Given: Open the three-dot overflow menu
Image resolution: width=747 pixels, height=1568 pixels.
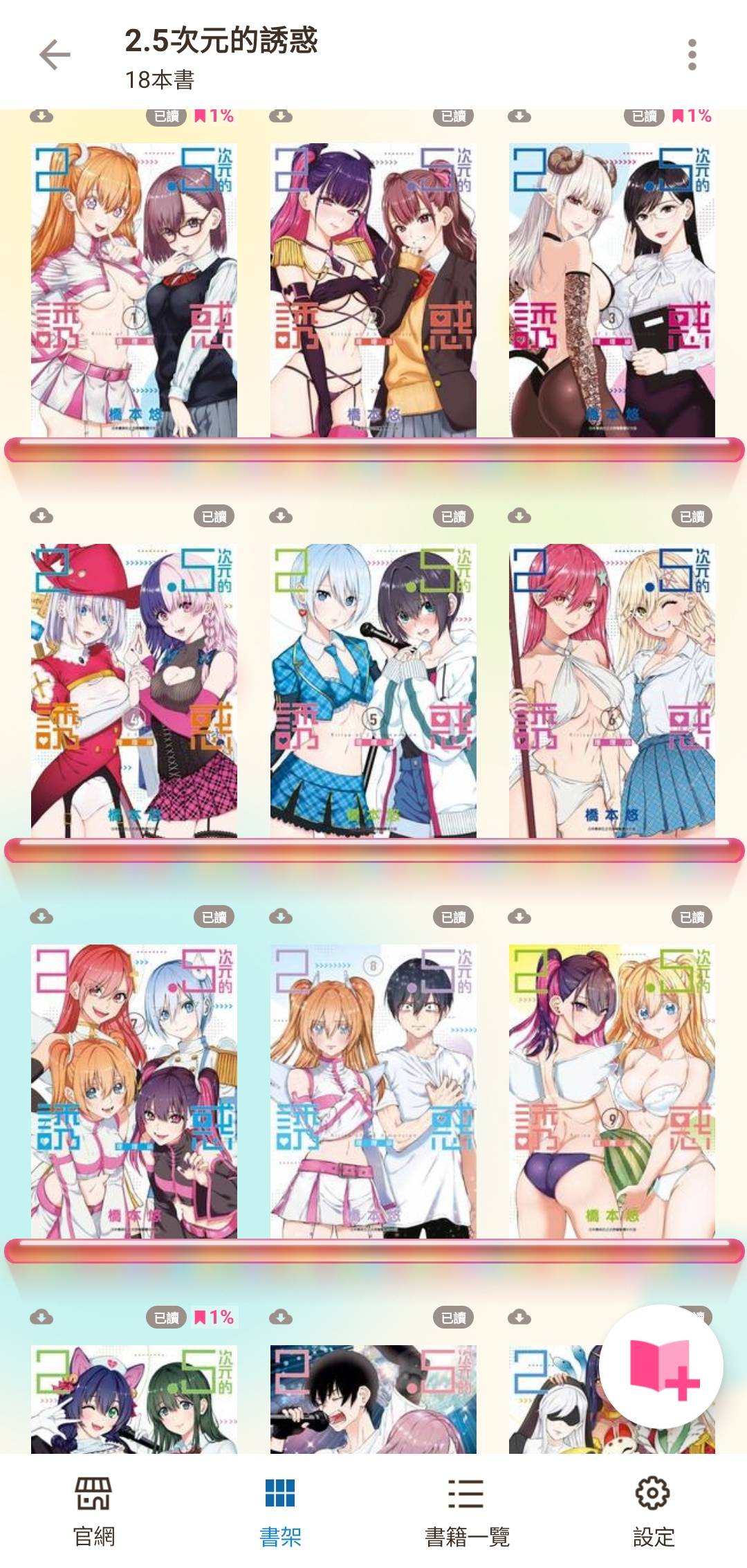Looking at the screenshot, I should (x=692, y=55).
